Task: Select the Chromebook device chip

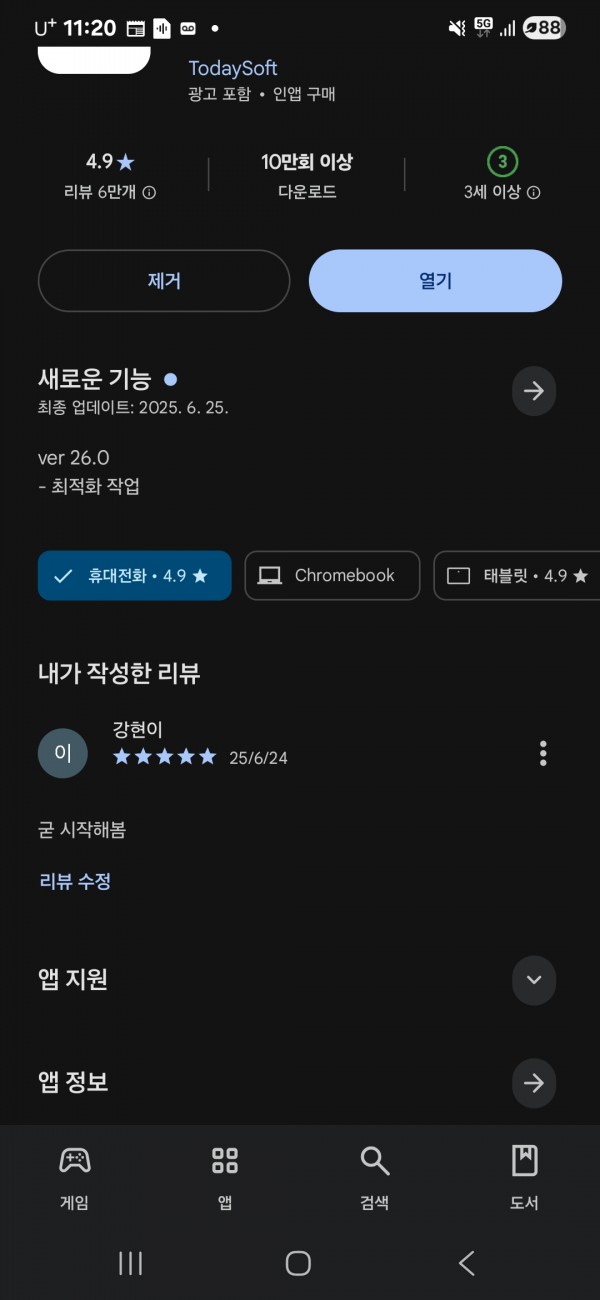Action: 332,576
